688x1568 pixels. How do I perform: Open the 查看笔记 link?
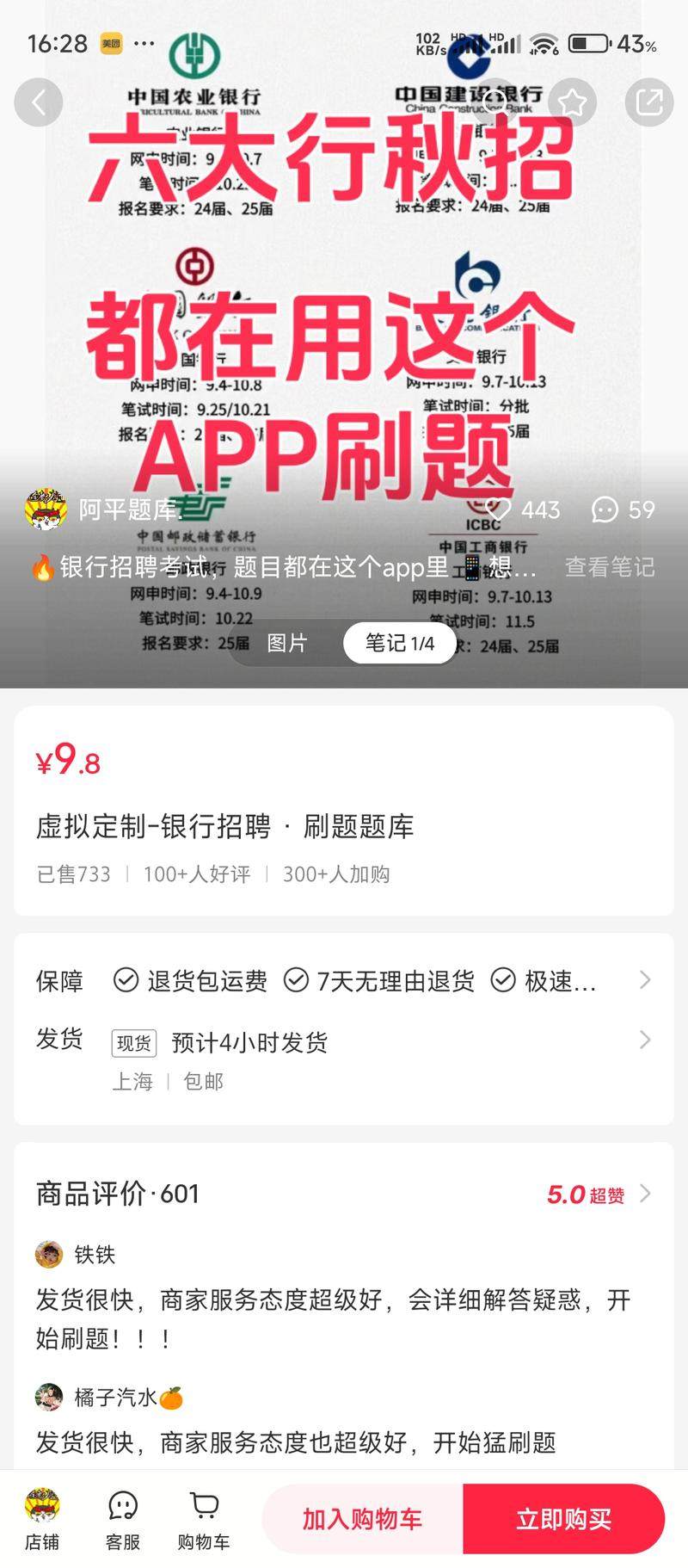coord(609,567)
